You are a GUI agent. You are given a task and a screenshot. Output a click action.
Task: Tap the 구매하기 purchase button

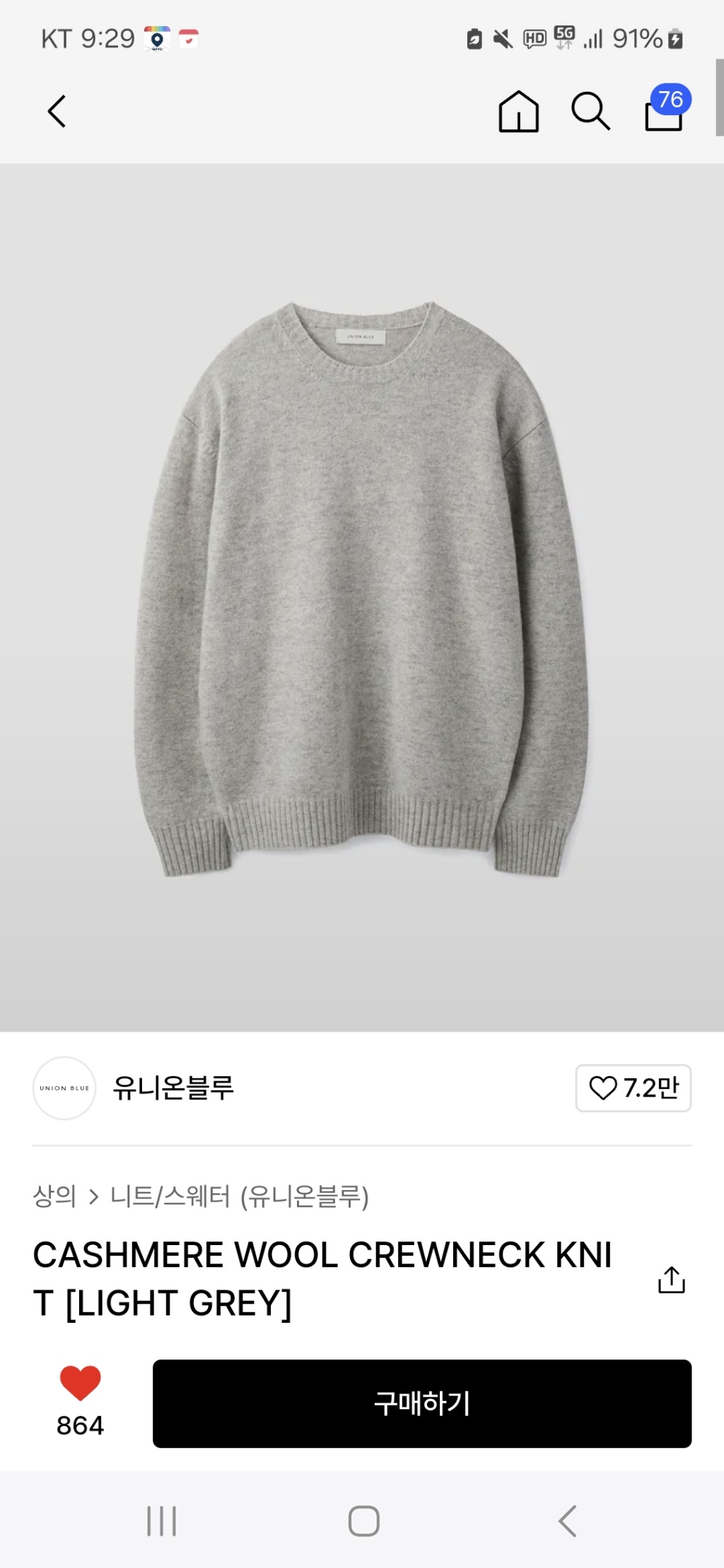(421, 1403)
